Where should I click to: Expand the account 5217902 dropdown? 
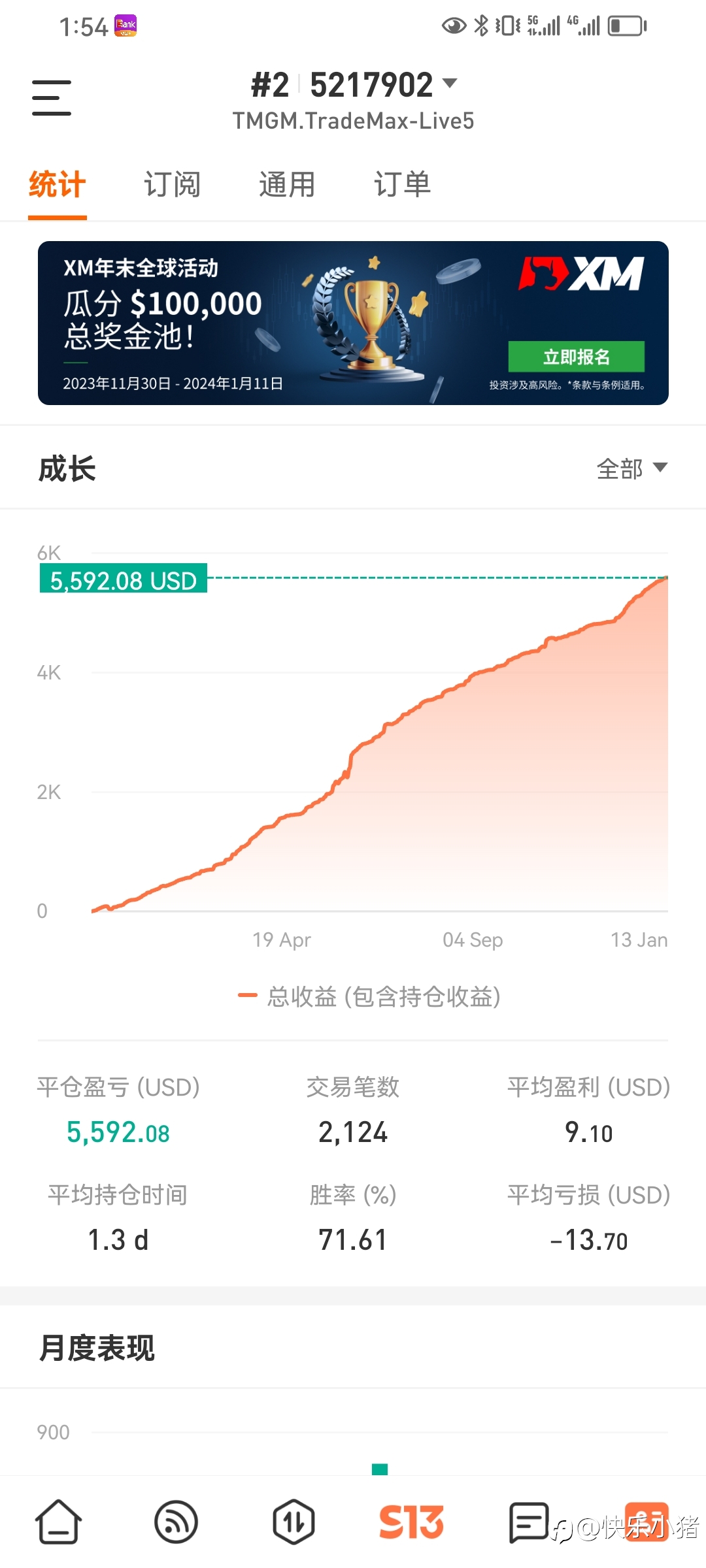click(354, 85)
